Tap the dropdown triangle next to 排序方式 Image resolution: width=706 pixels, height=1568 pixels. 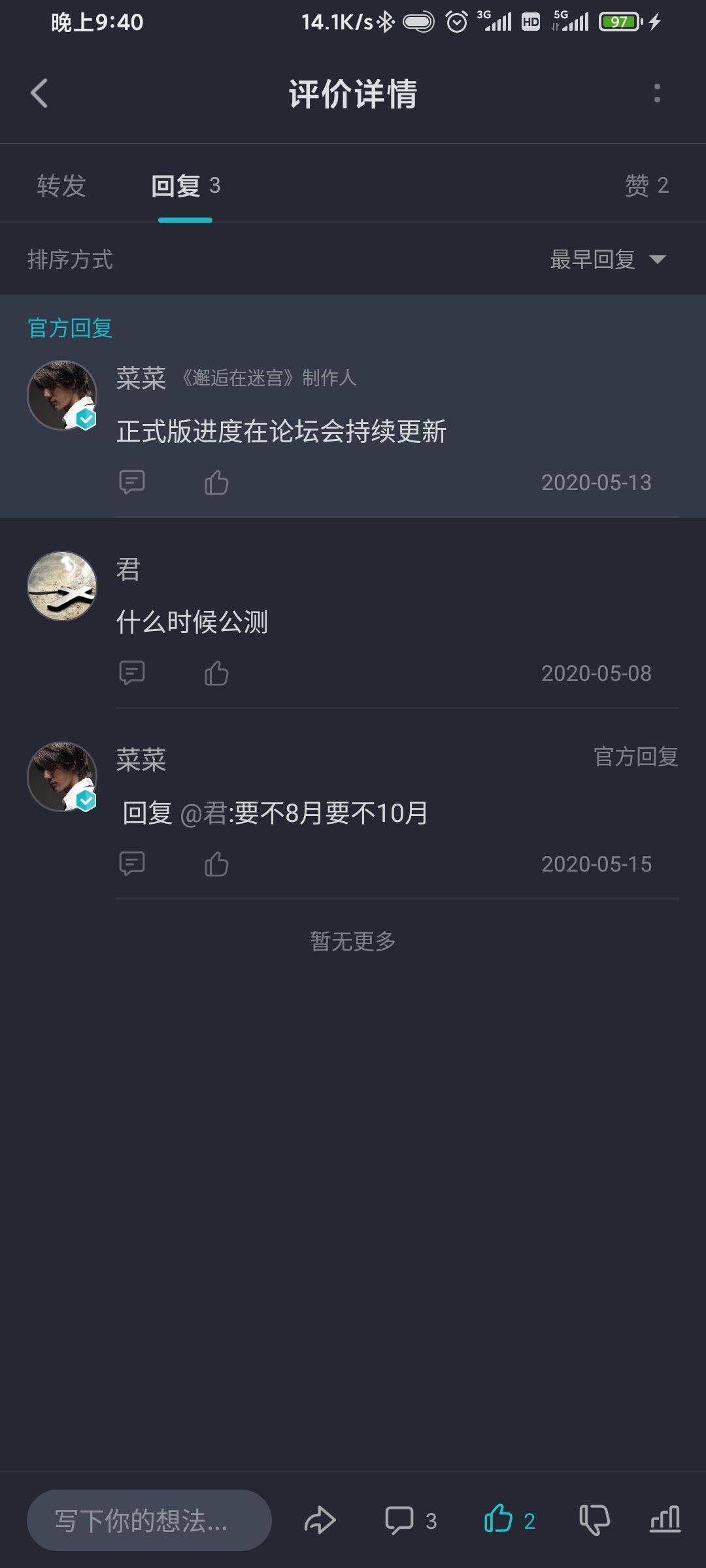pyautogui.click(x=658, y=259)
